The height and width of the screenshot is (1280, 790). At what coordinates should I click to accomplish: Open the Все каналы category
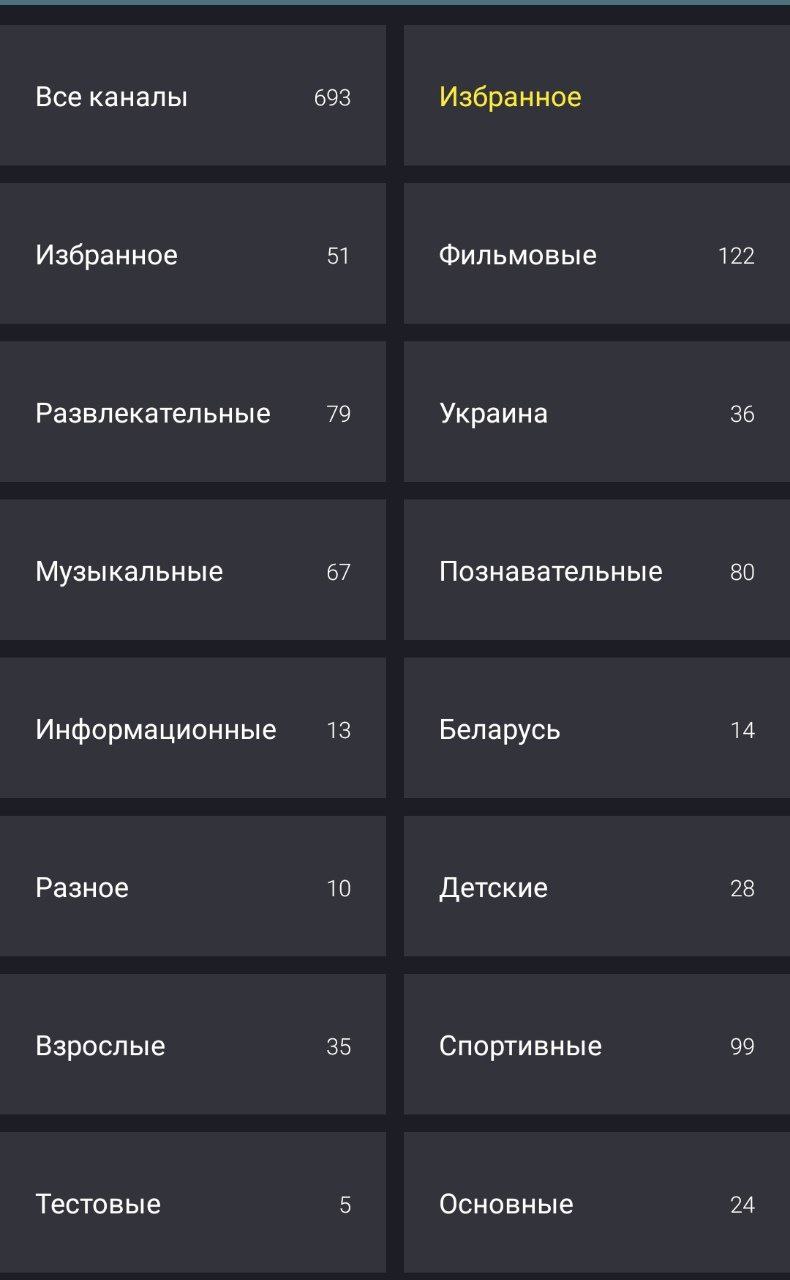point(192,96)
